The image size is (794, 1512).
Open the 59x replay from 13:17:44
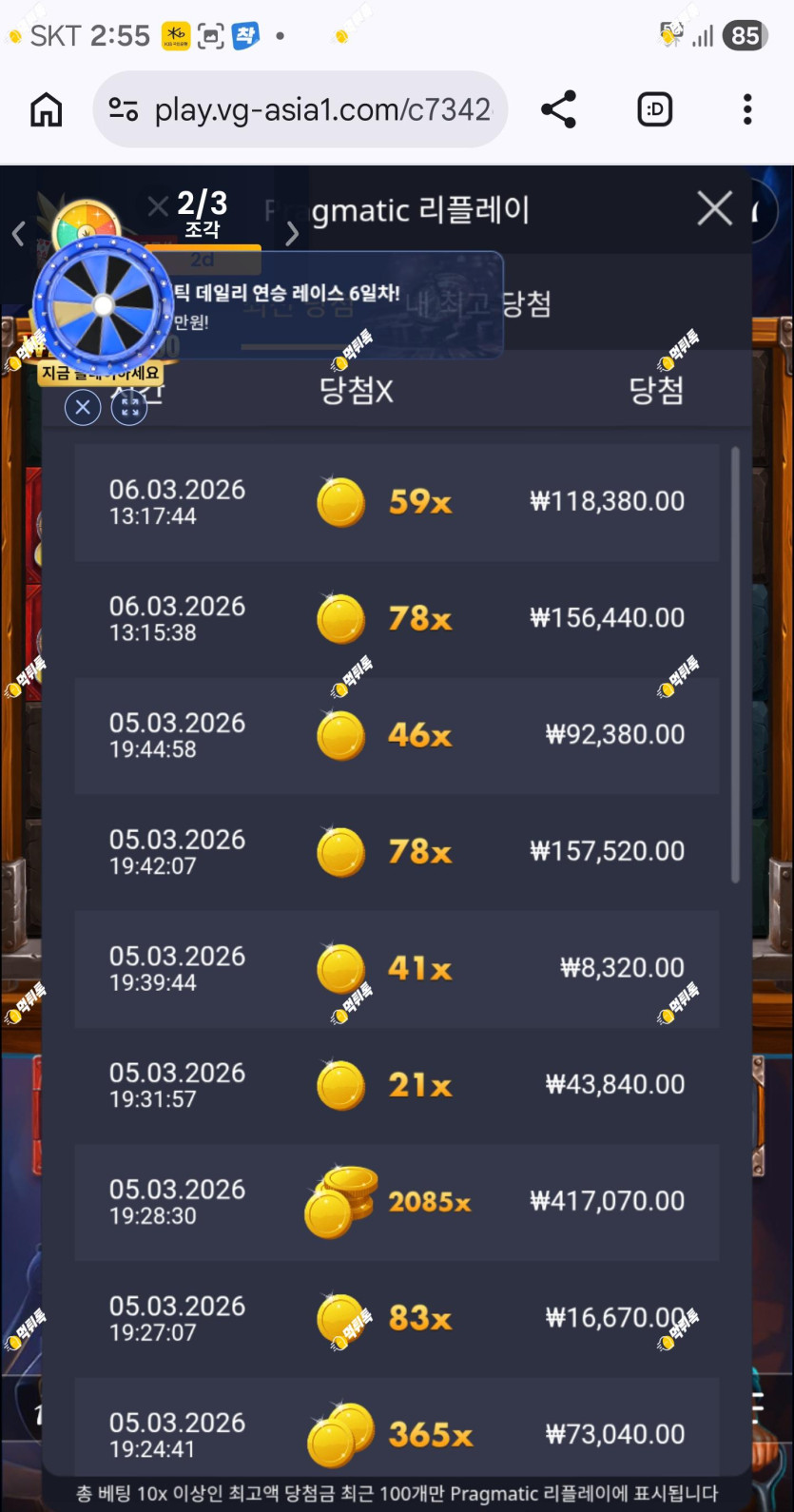click(397, 502)
